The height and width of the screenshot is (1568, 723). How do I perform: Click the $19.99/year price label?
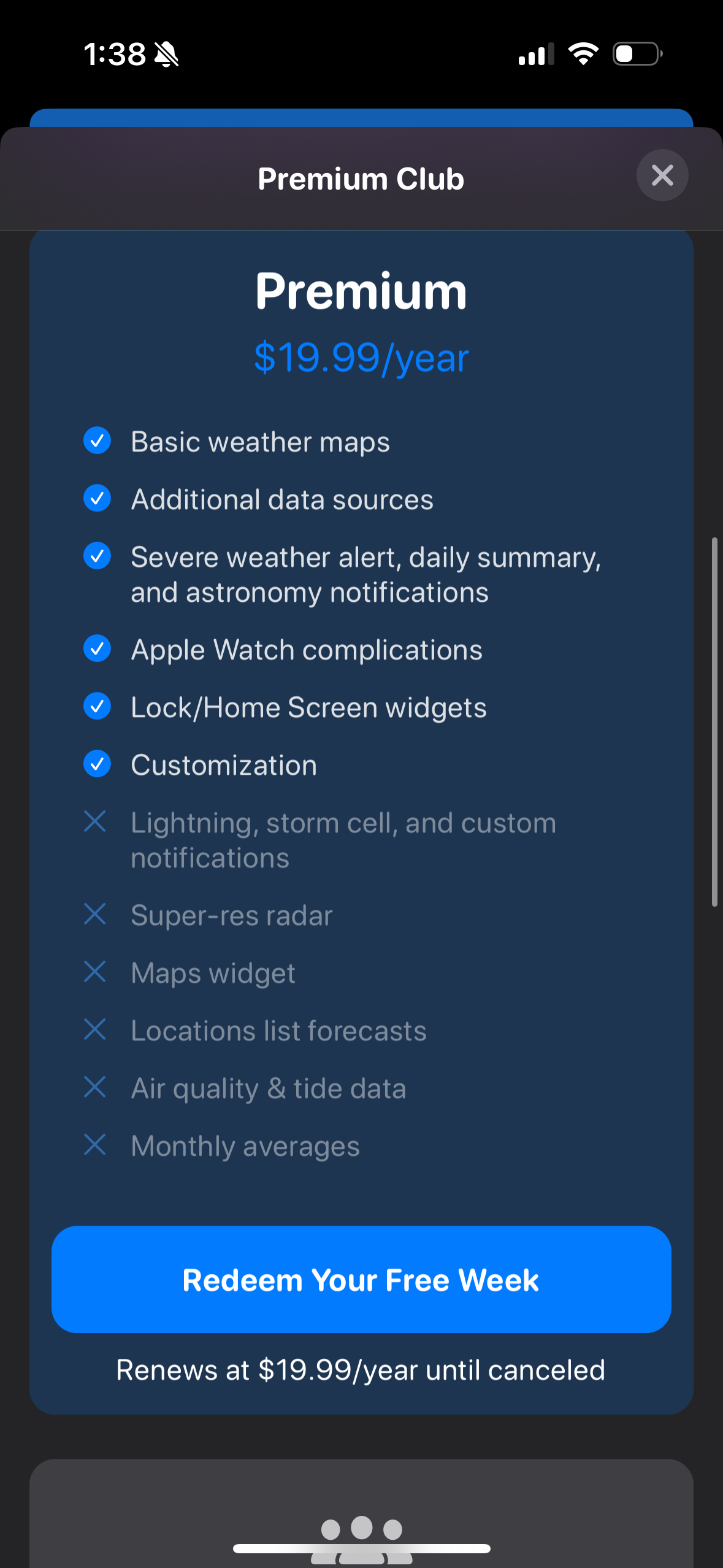pyautogui.click(x=361, y=358)
